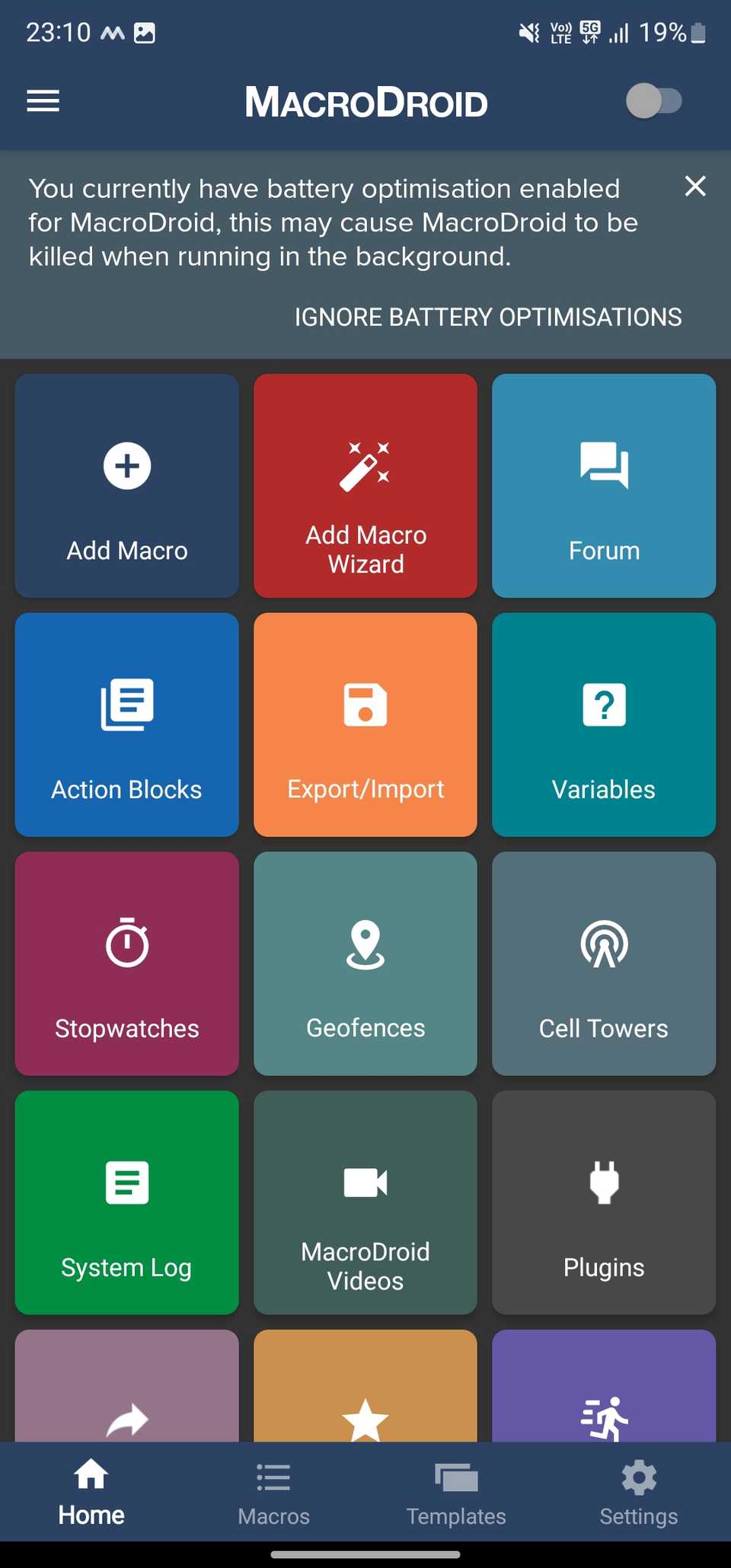The height and width of the screenshot is (1568, 731).
Task: Switch to the Macros tab
Action: [273, 1491]
